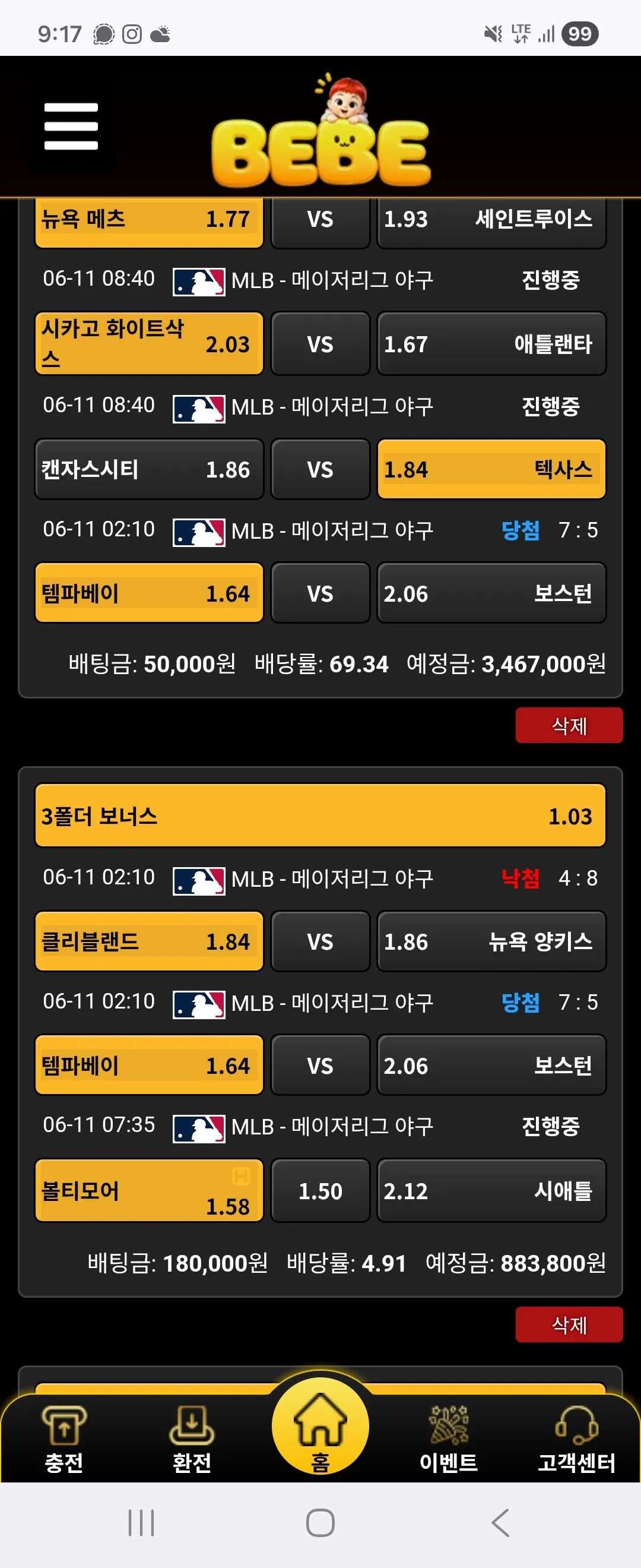Open the hamburger menu
Viewport: 641px width, 1568px height.
click(x=71, y=127)
